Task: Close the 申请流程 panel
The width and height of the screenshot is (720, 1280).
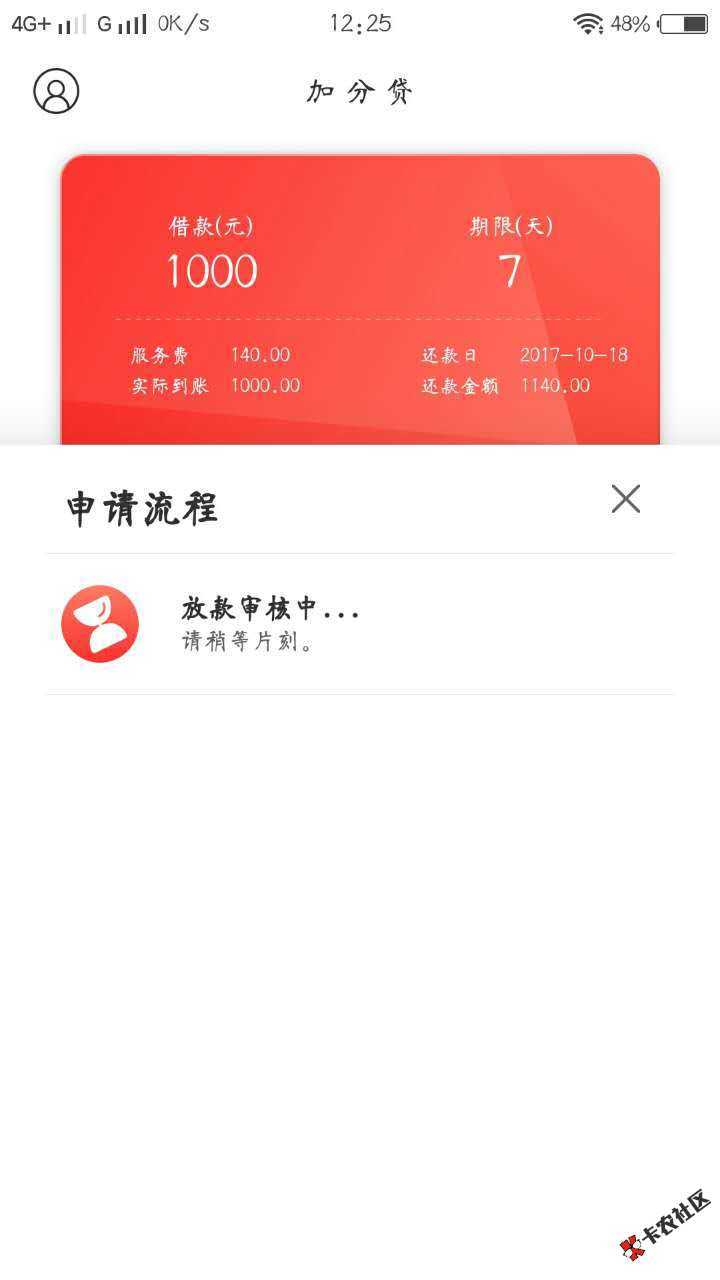Action: 625,499
